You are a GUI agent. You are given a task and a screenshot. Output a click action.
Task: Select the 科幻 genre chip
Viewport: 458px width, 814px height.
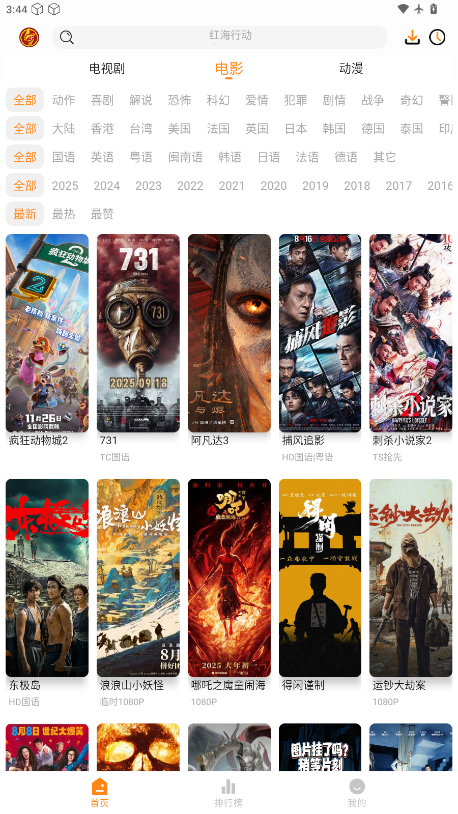218,100
